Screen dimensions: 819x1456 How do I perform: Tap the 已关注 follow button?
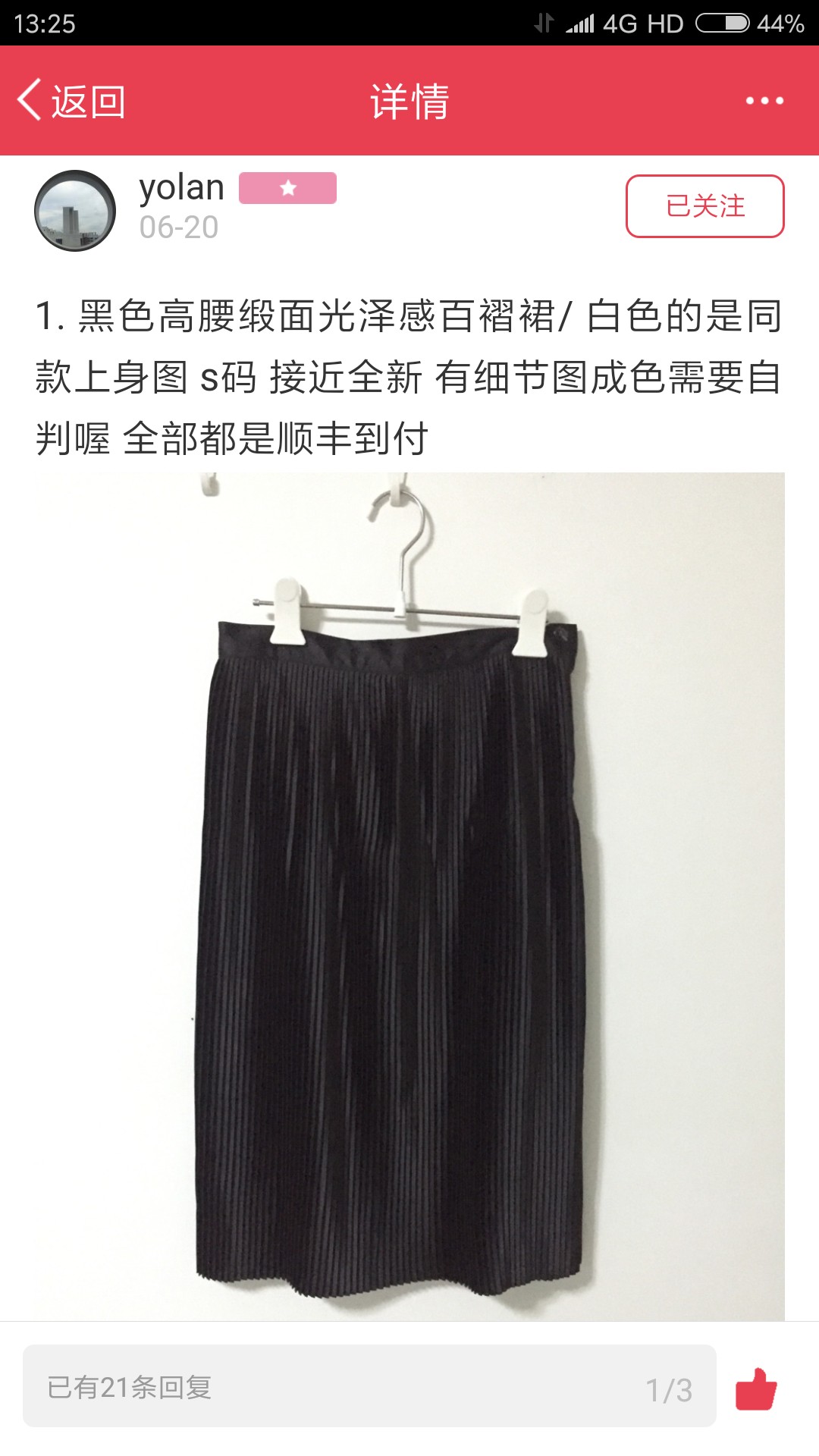(704, 206)
